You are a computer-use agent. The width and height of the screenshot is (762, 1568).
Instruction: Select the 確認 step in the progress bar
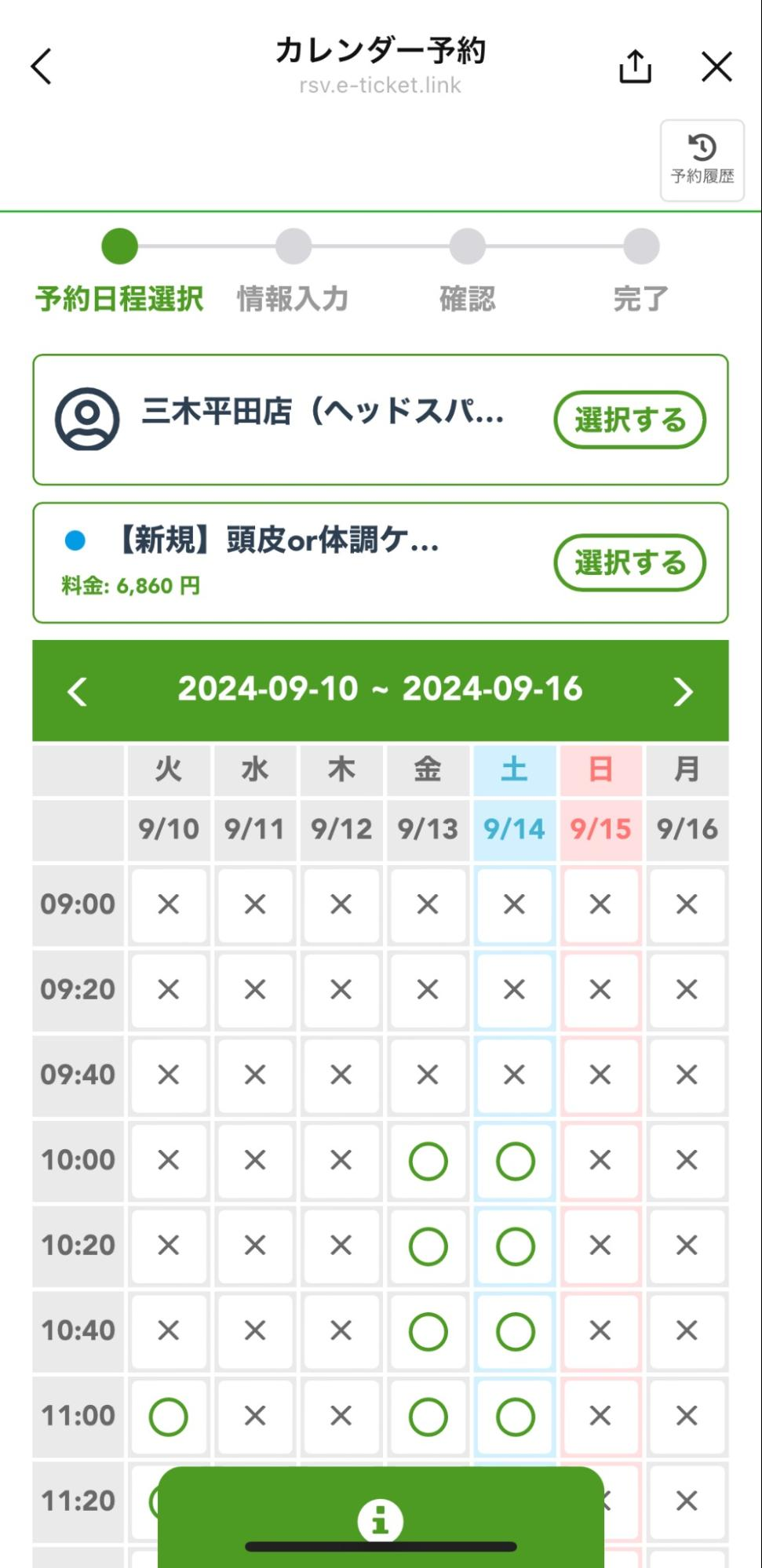coord(468,246)
